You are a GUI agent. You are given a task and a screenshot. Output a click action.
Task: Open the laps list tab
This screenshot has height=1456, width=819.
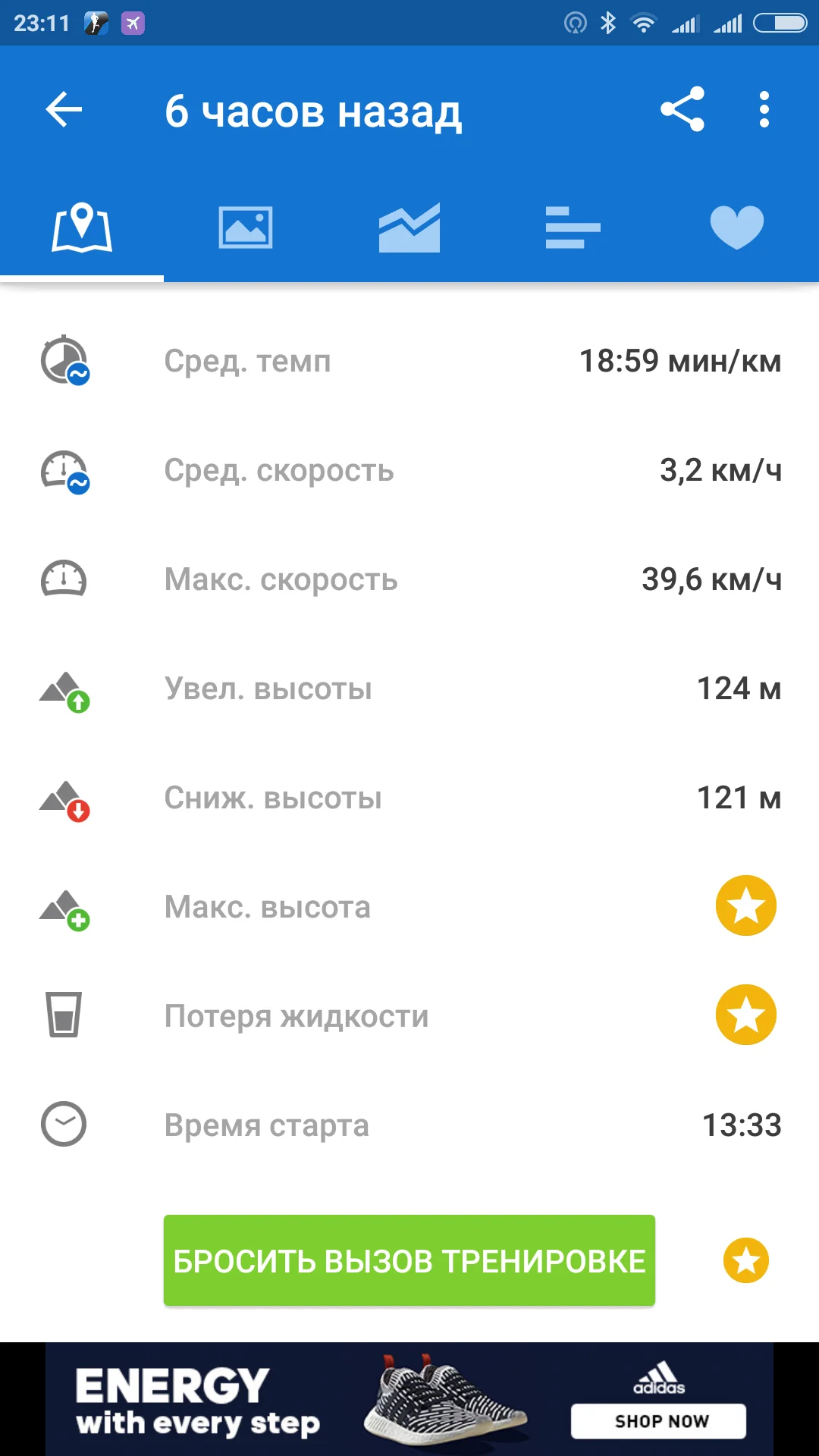[573, 227]
